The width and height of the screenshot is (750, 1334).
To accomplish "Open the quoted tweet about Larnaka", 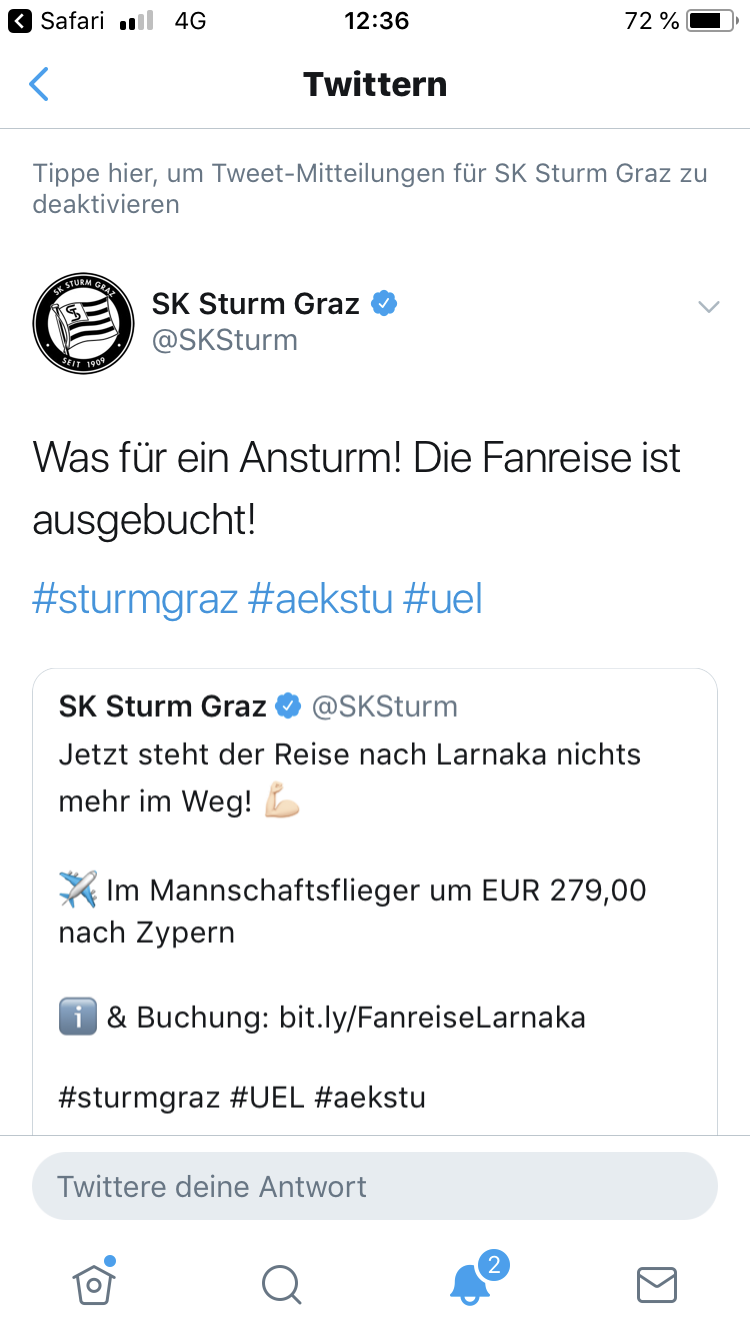I will pyautogui.click(x=375, y=901).
